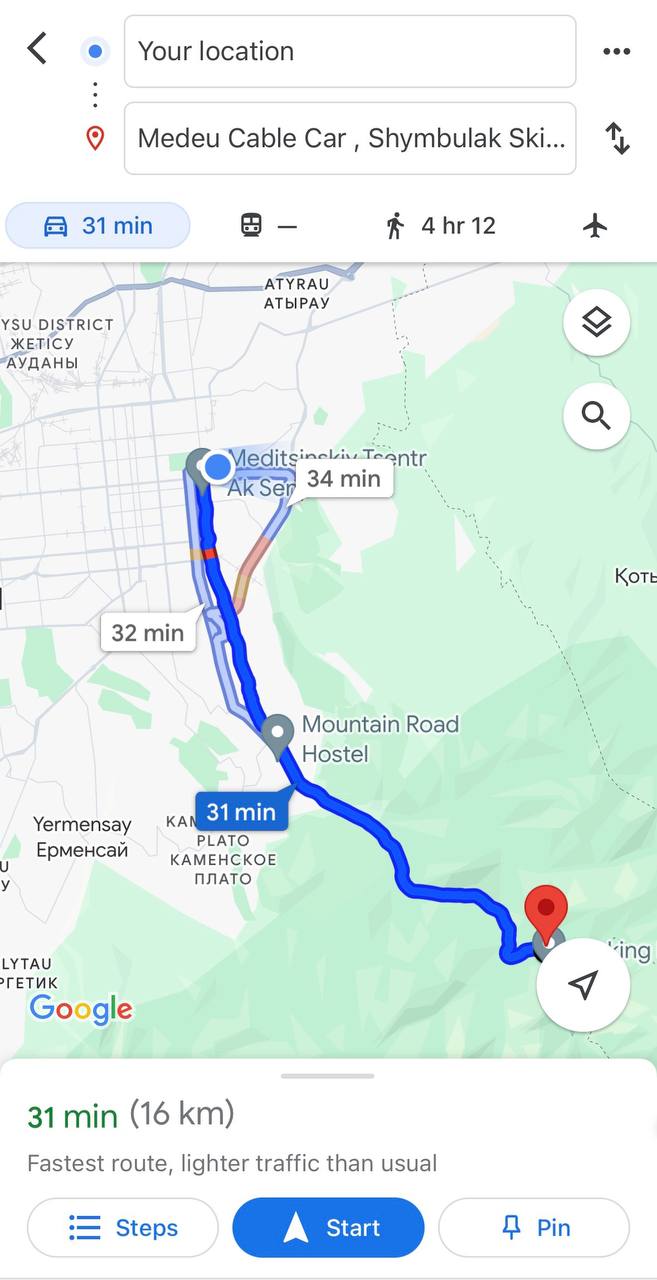The height and width of the screenshot is (1280, 657).
Task: Pin this route
Action: [534, 1227]
